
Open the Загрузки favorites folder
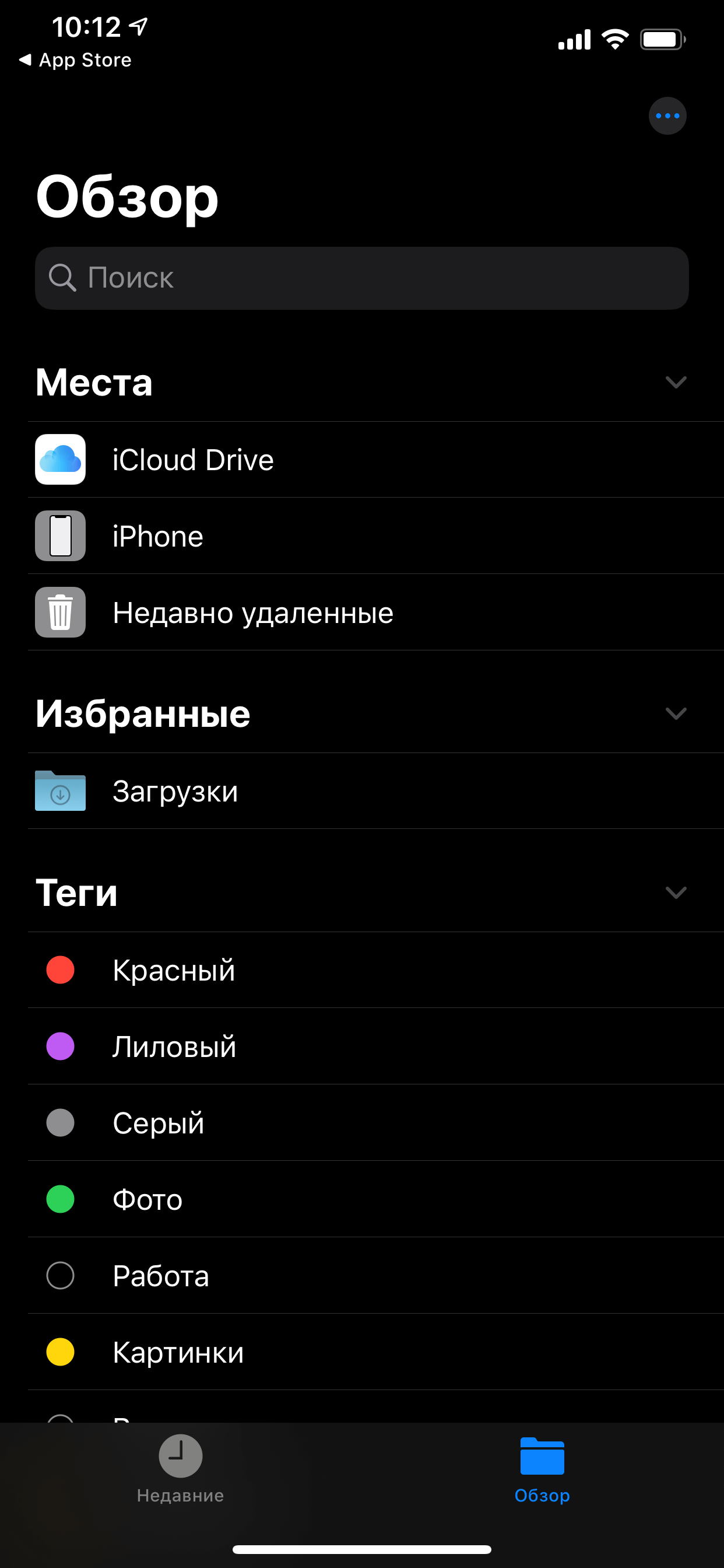[x=175, y=792]
